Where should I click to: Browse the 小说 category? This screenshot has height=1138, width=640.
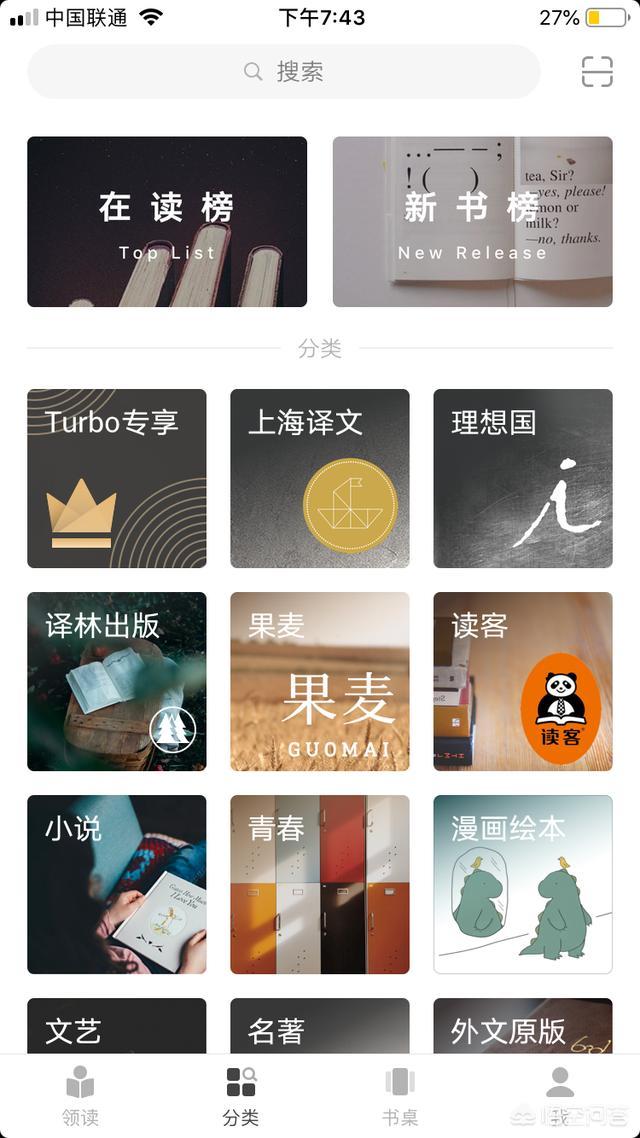click(x=117, y=884)
